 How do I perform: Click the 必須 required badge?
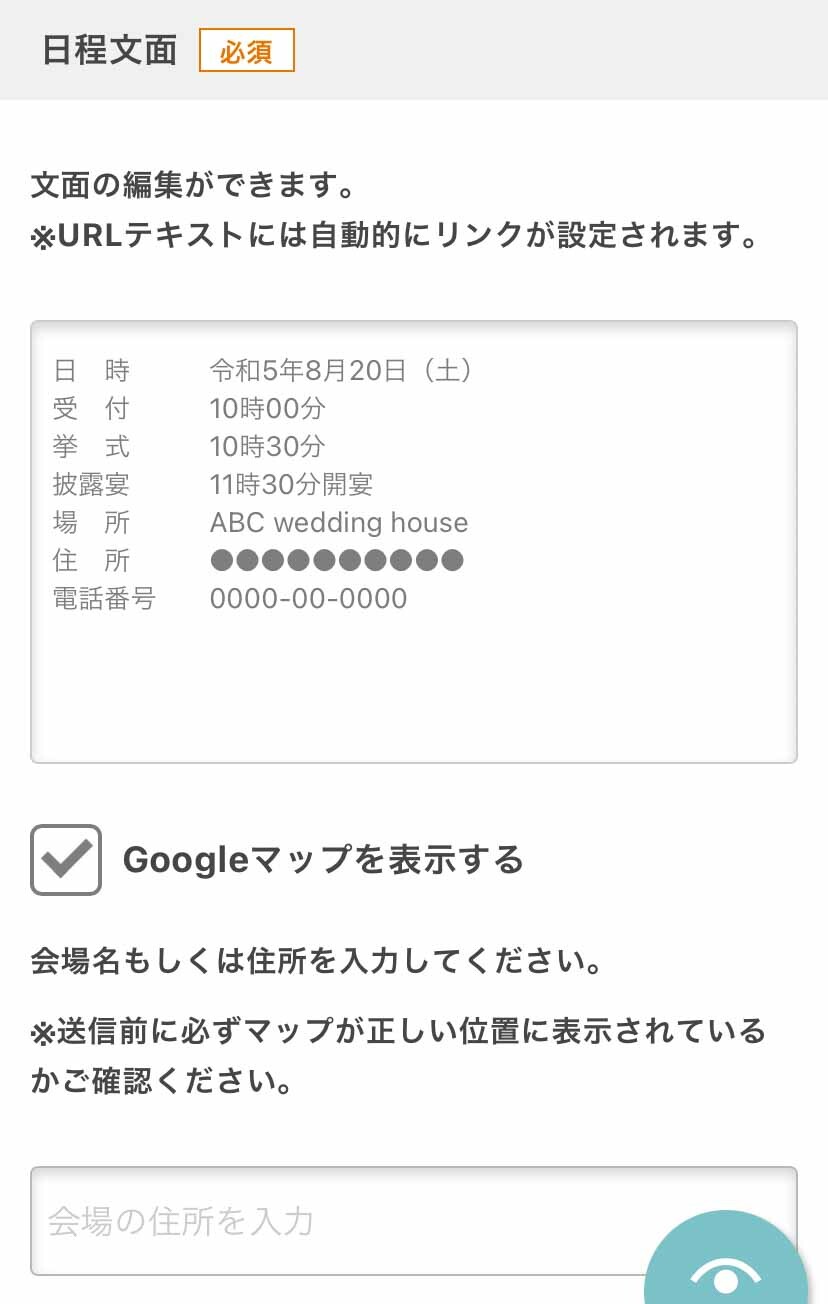point(247,49)
